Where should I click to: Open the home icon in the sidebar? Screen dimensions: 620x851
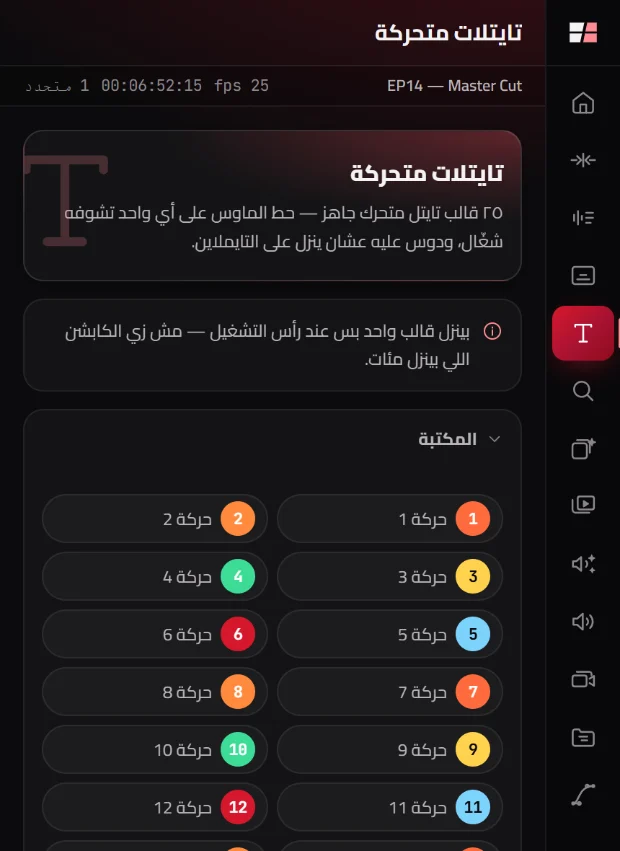coord(583,103)
